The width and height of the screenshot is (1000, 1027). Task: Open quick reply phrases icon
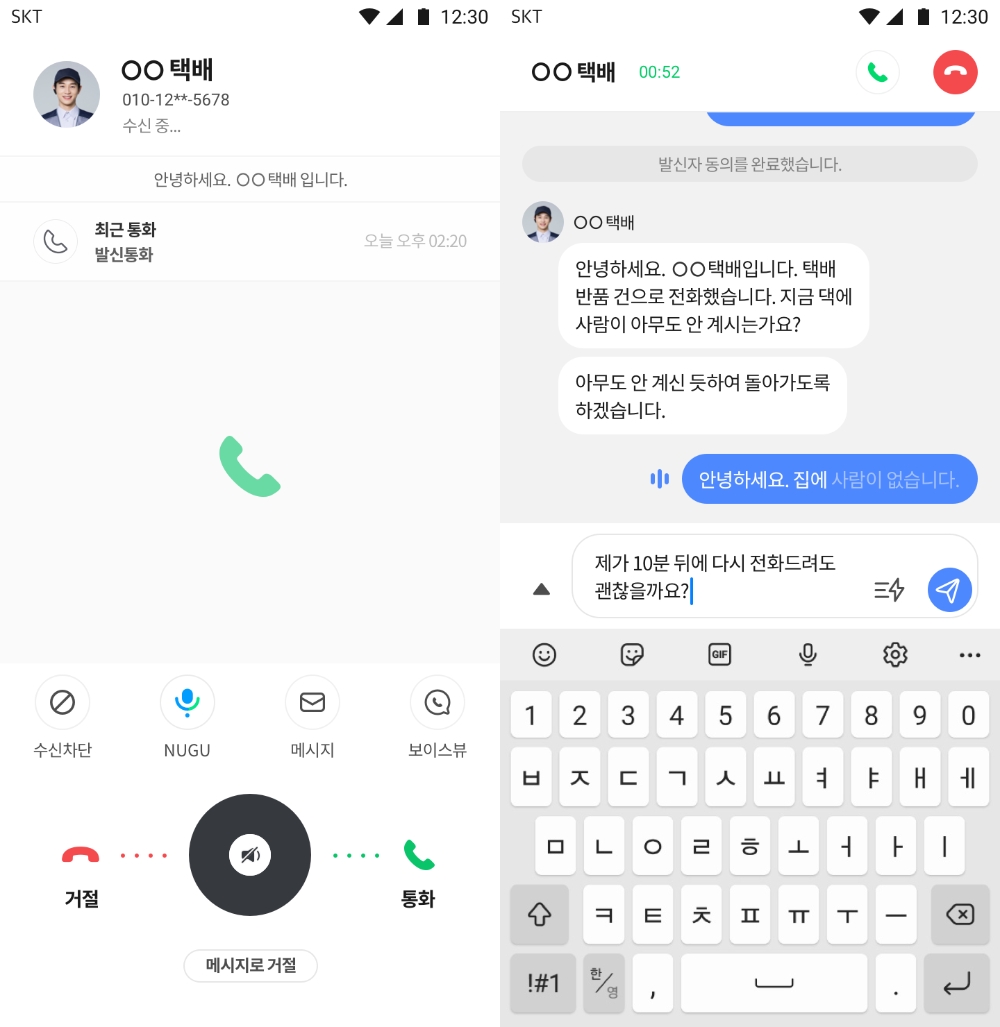888,589
